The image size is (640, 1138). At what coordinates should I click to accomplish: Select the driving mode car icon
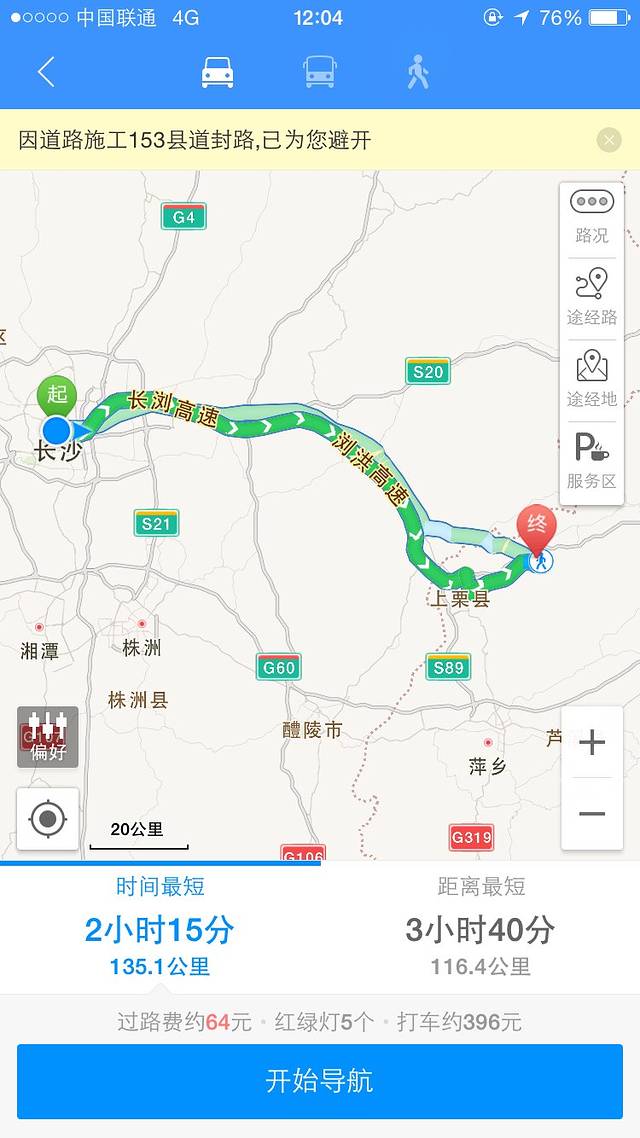point(217,72)
